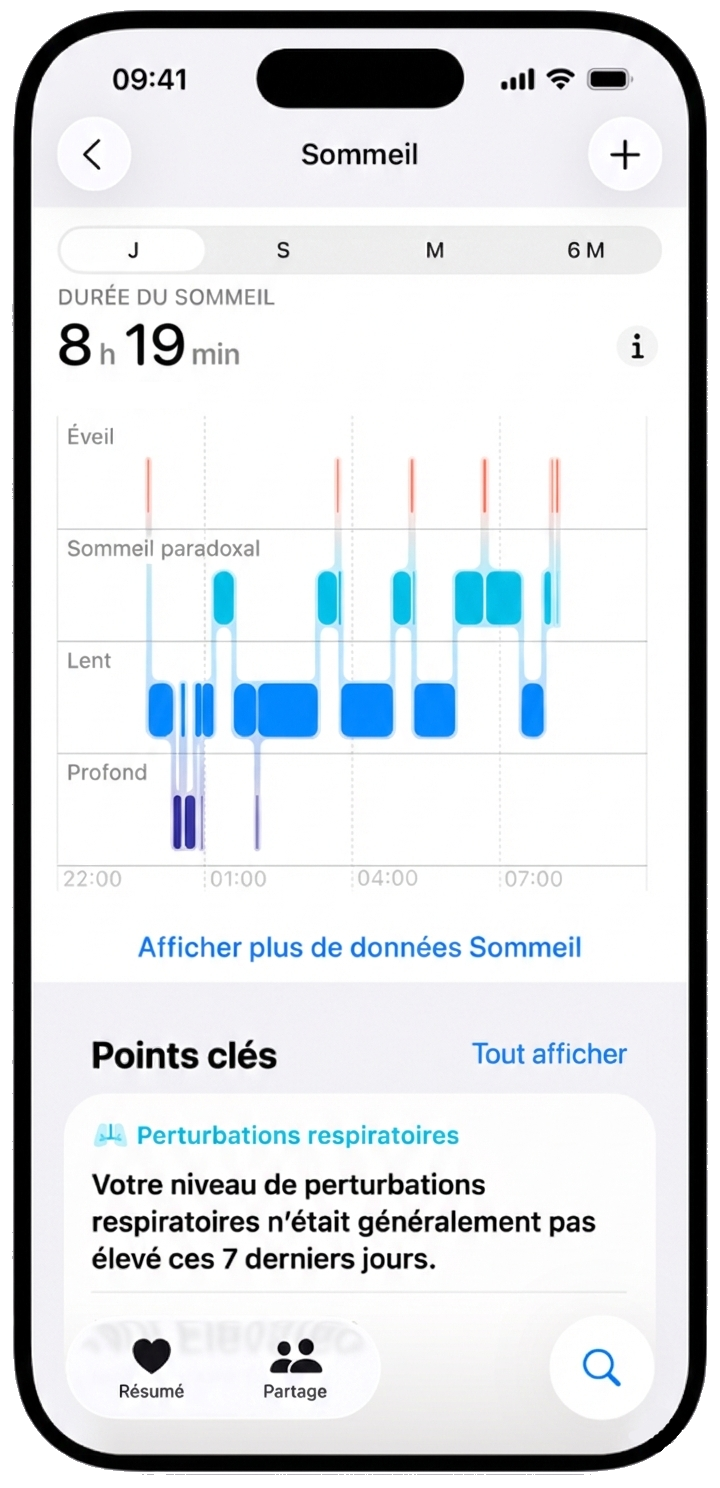Screen dimensions: 720x1488
Task: Select the M month segment
Action: (x=435, y=250)
